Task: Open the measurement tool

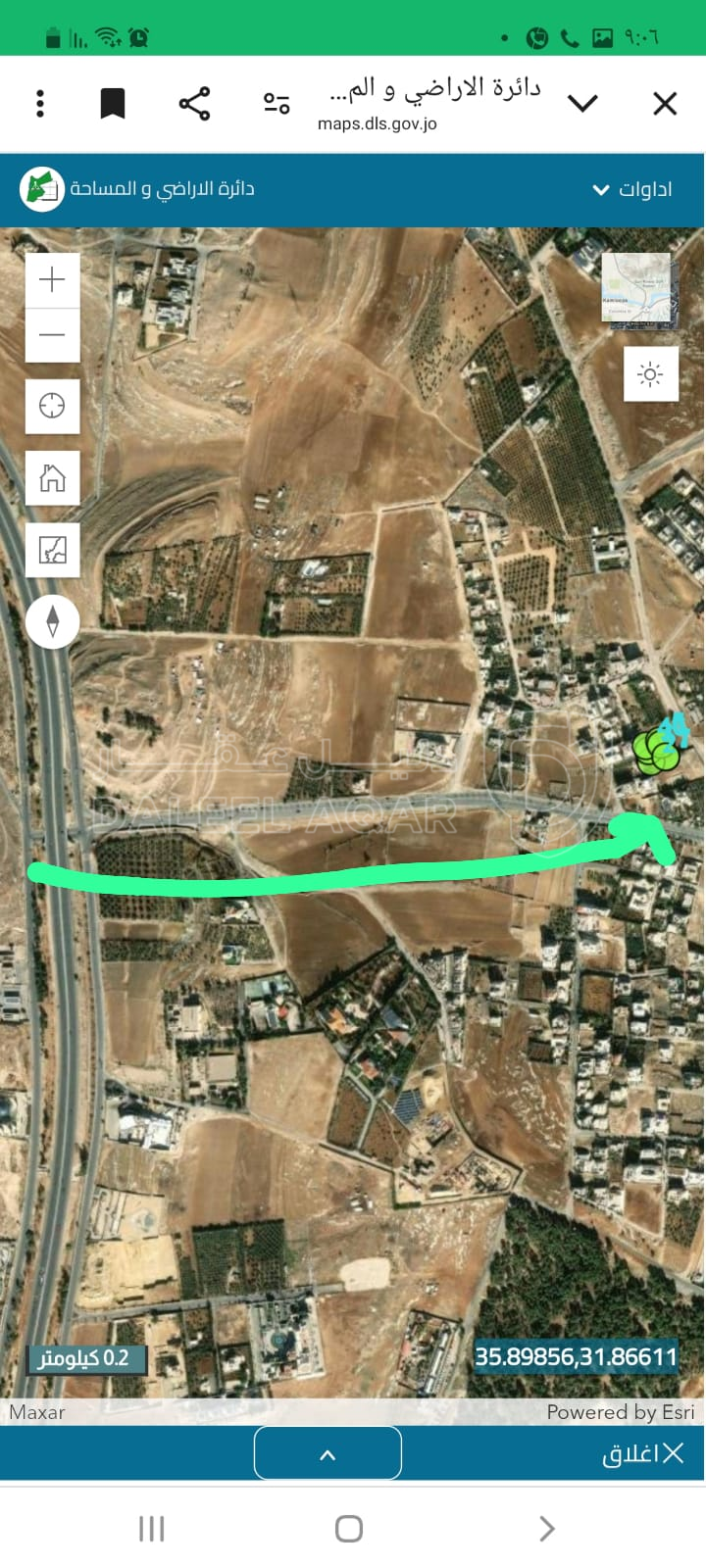Action: pos(52,550)
